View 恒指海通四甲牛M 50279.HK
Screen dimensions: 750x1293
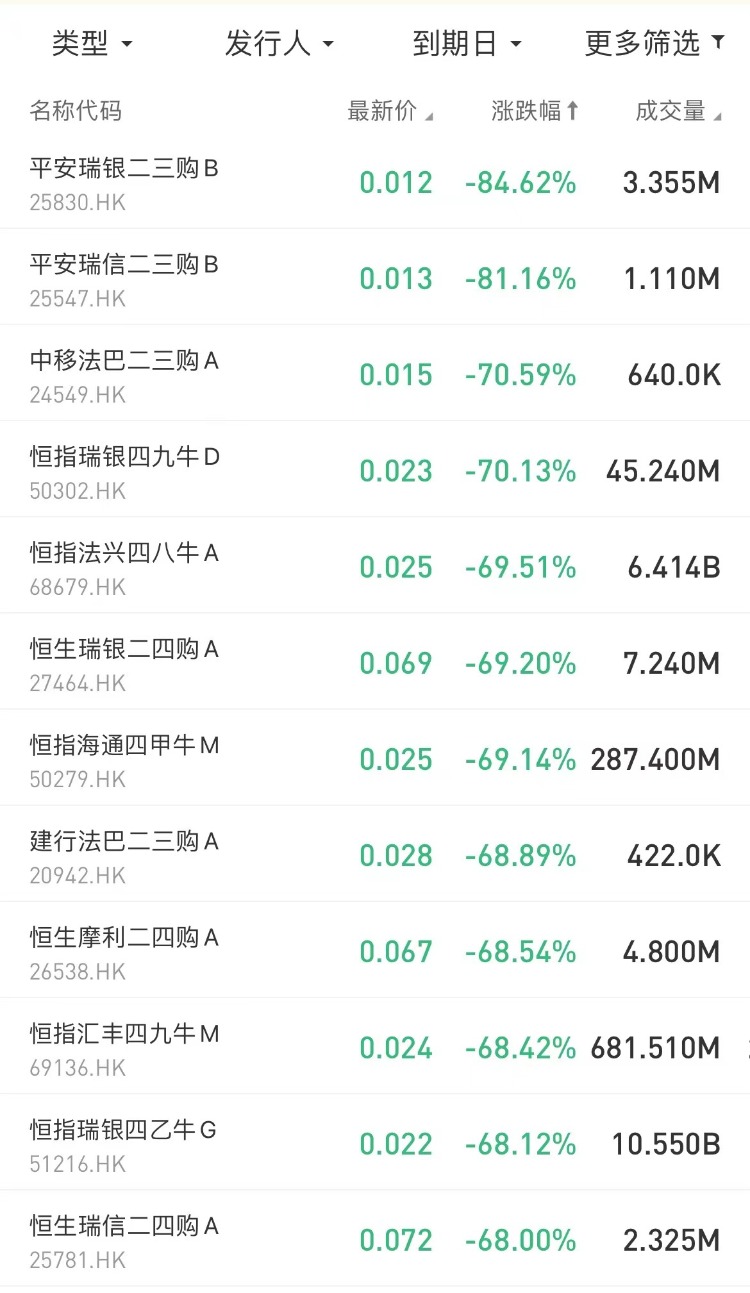[x=375, y=758]
